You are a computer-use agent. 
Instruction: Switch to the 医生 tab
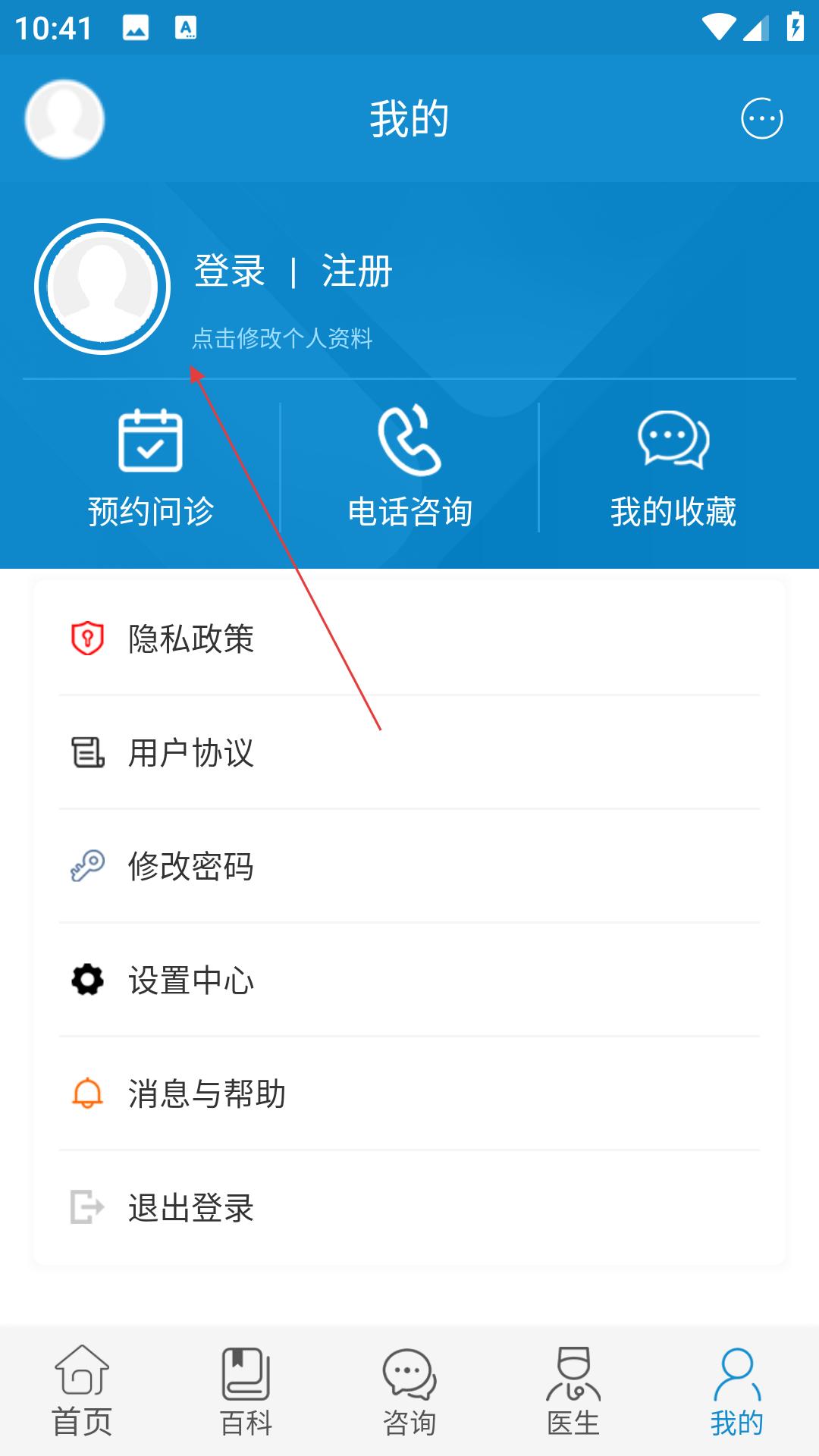573,1392
